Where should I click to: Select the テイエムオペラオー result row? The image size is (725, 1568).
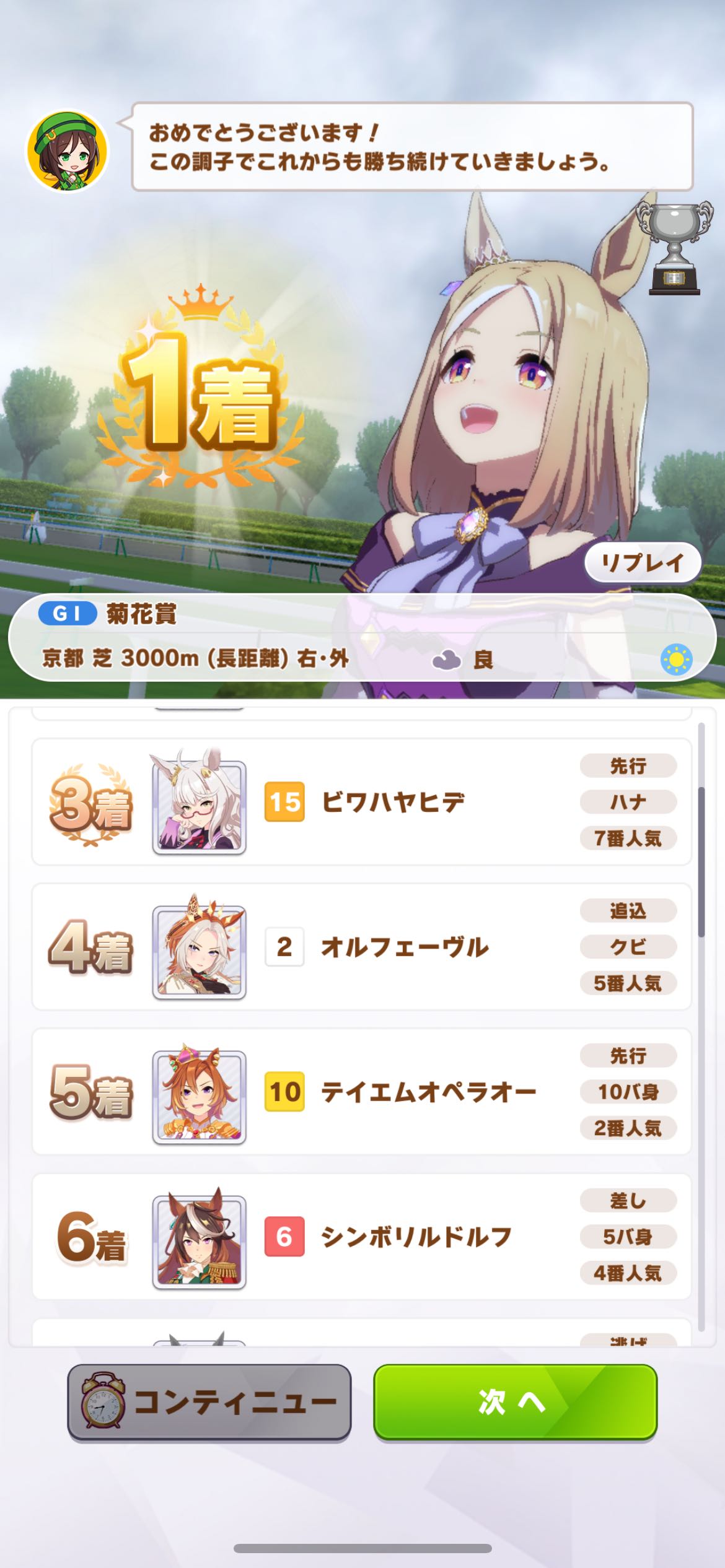pos(361,1092)
